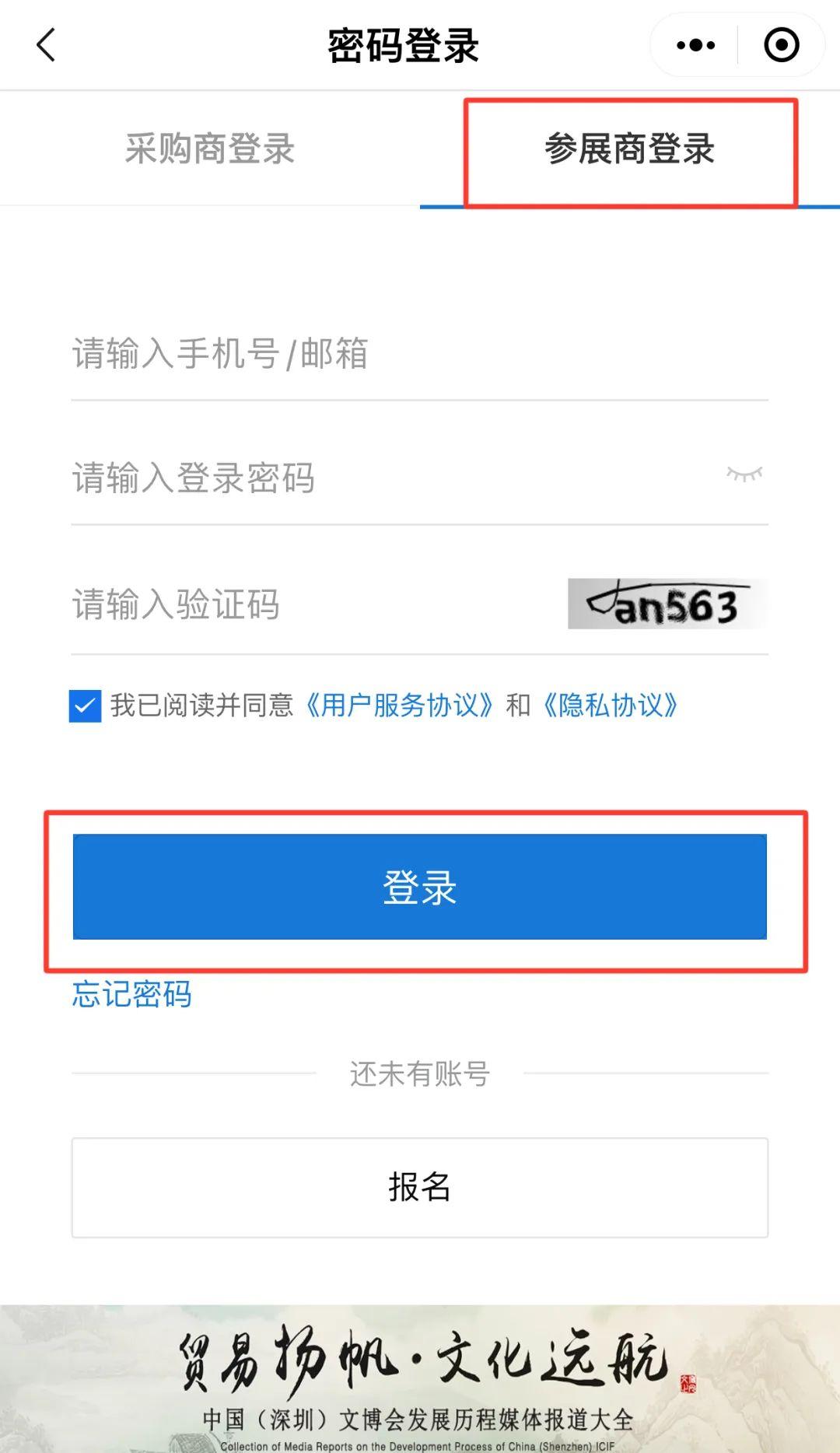Screen dimensions: 840x1453
Task: Tap the 报名 button
Action: [419, 1187]
